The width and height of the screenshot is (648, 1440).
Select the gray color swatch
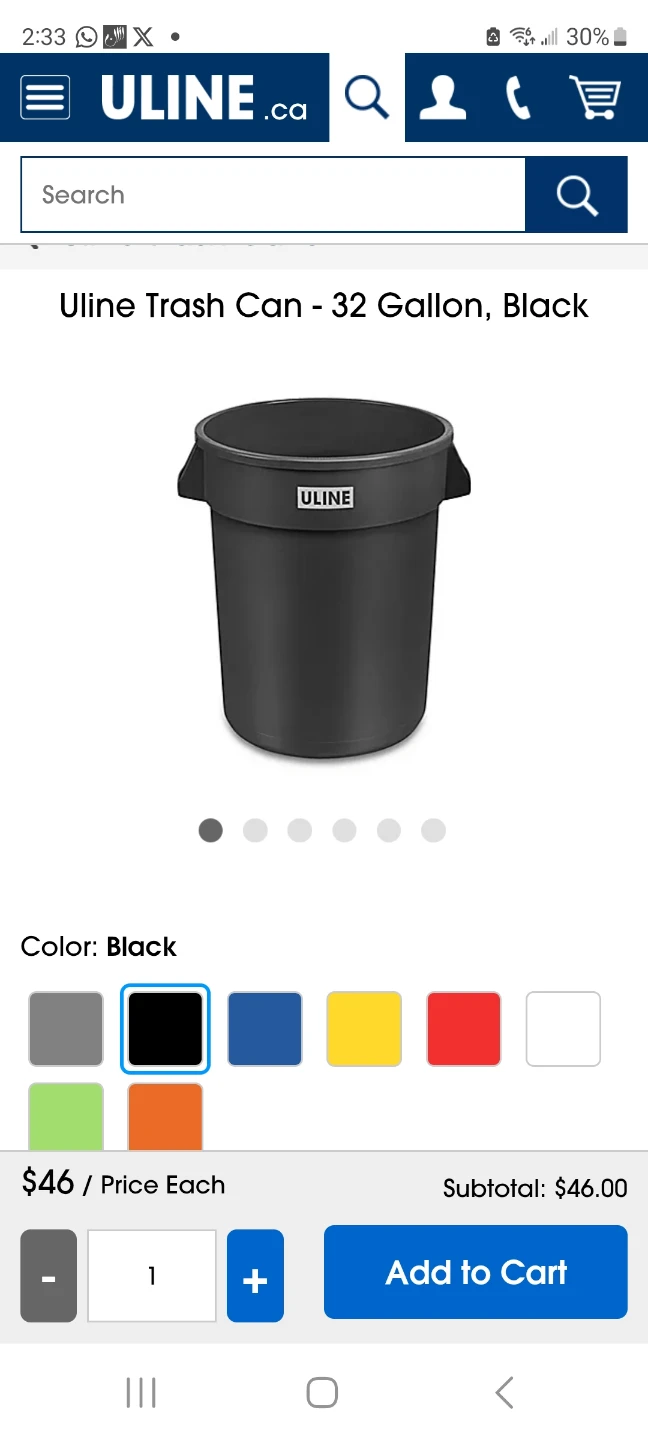pos(66,1029)
